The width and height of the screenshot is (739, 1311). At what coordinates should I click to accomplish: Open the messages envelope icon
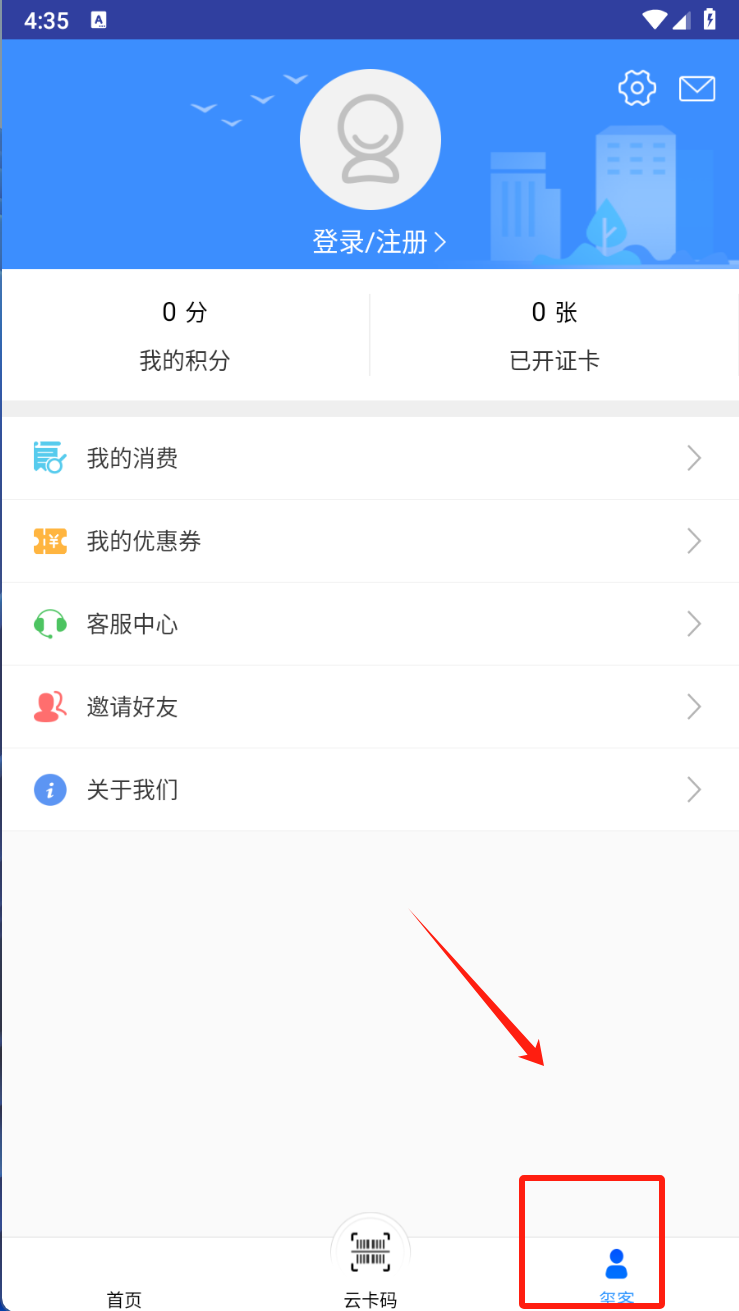click(x=697, y=88)
